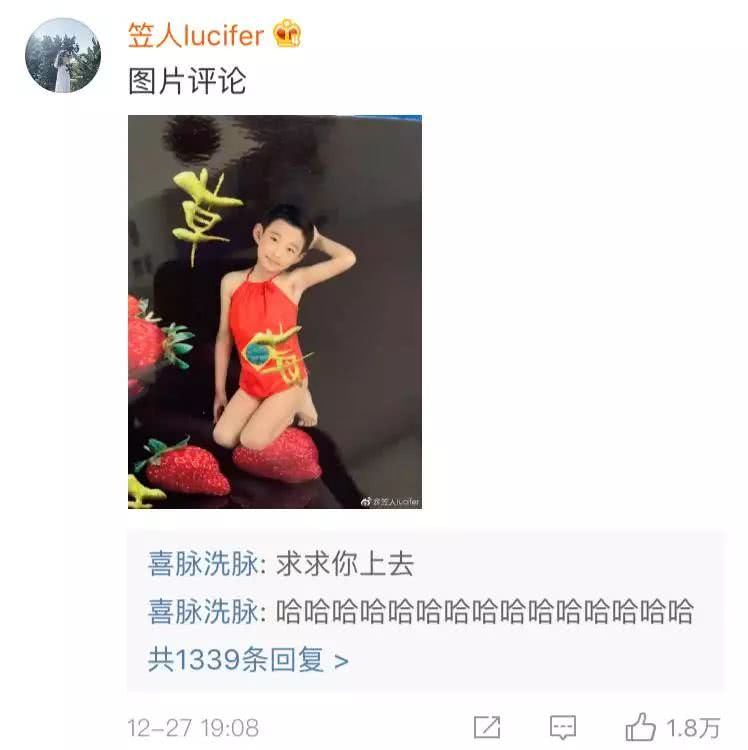This screenshot has width=748, height=750.
Task: Open 喜脉洗脉's profile from 求求你上去 reply
Action: tap(204, 565)
